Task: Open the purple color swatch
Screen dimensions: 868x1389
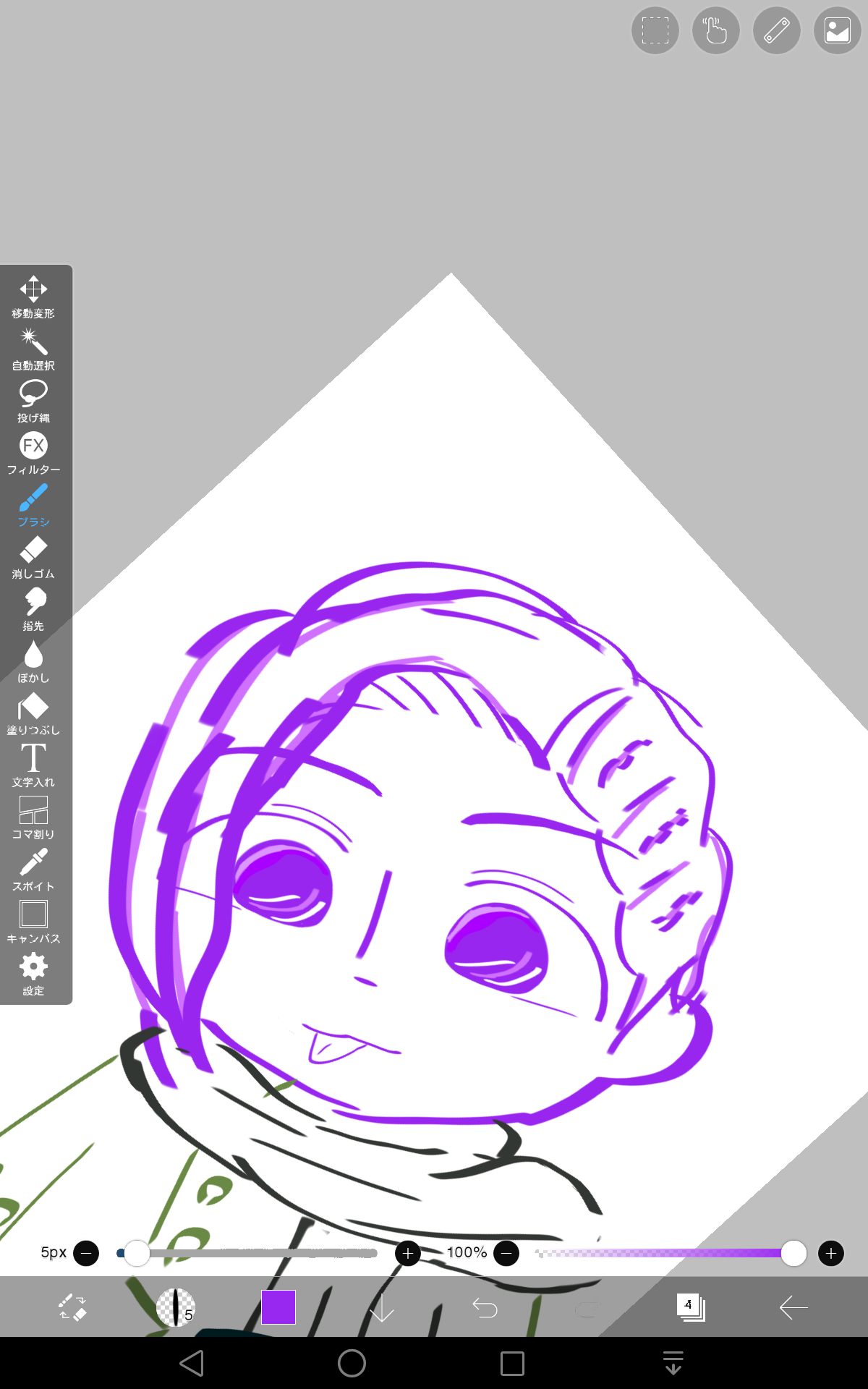Action: point(278,1307)
